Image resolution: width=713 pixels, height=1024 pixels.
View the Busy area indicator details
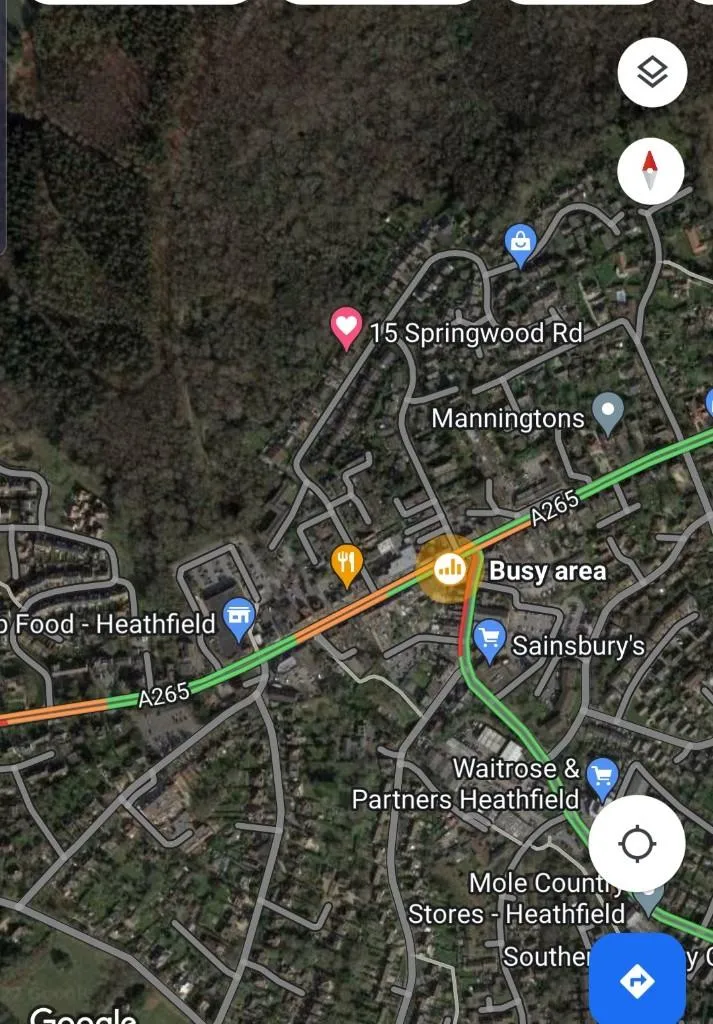pos(450,569)
